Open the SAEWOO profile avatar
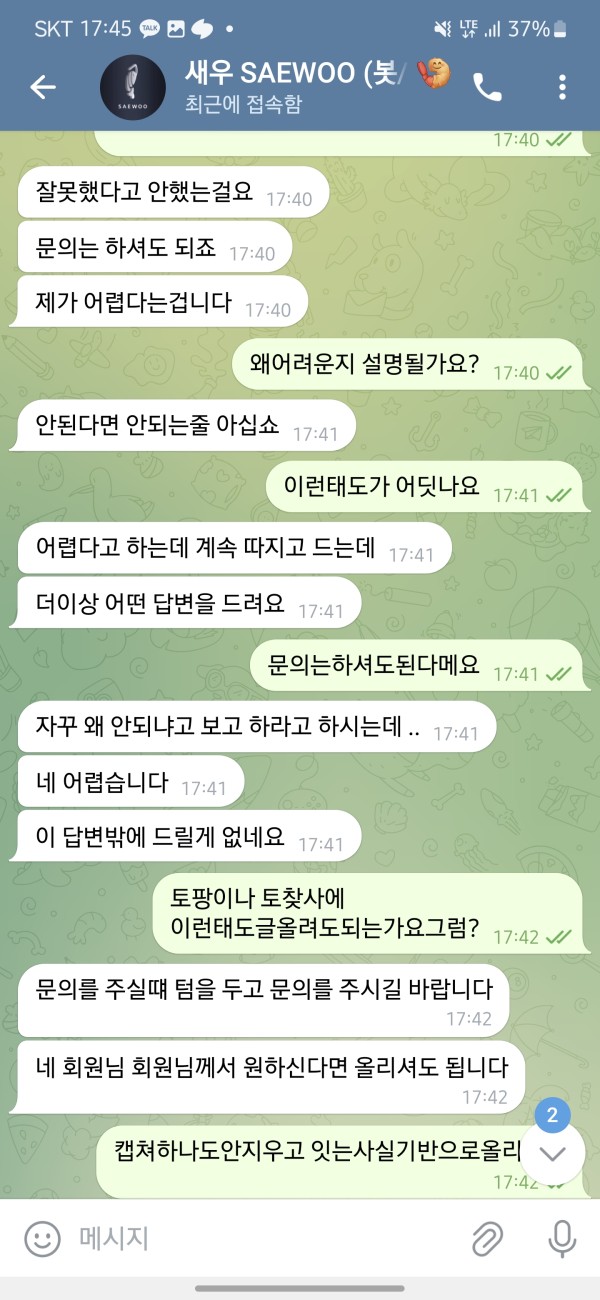 [133, 88]
